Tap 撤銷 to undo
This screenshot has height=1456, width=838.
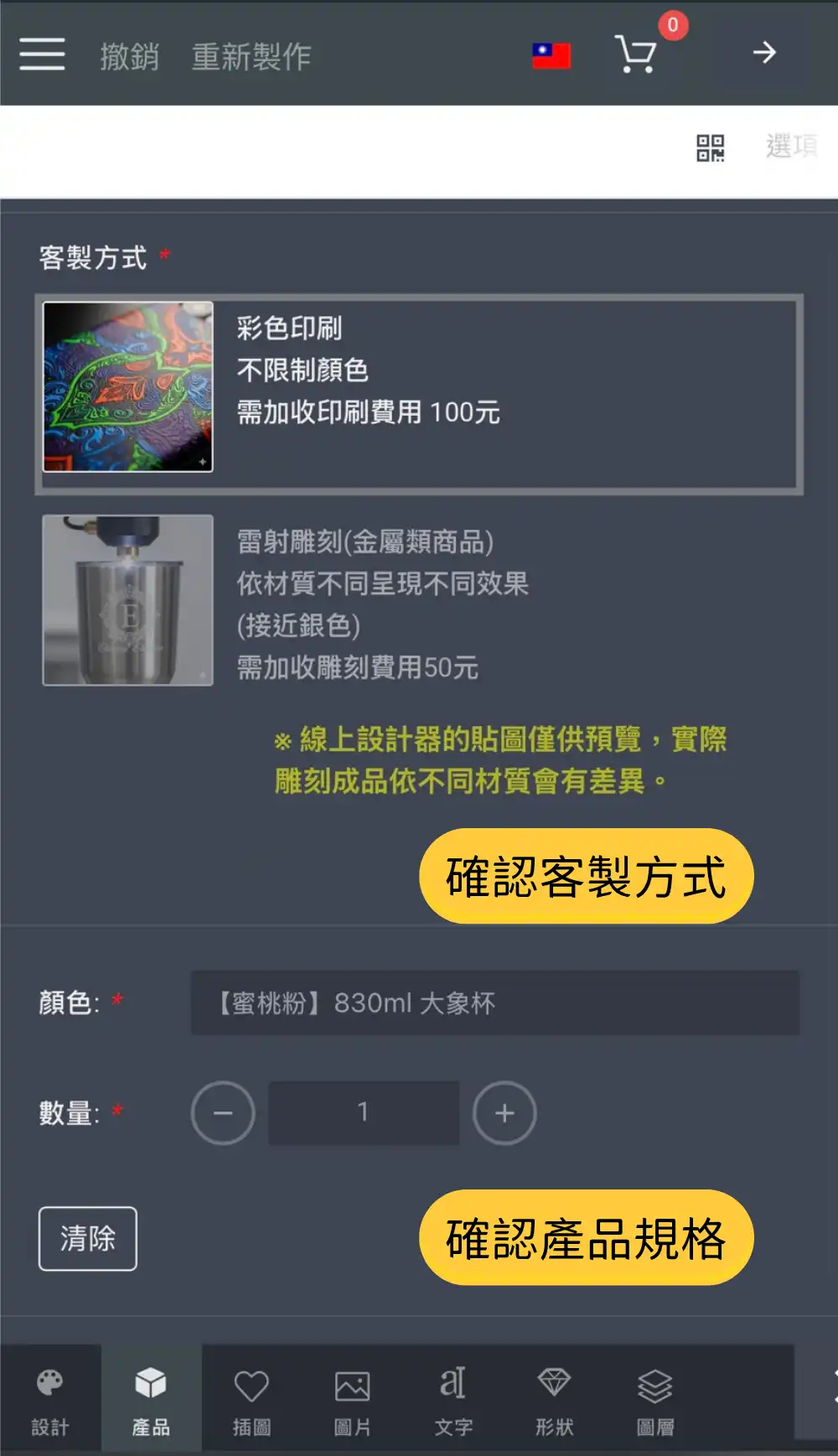click(x=130, y=57)
